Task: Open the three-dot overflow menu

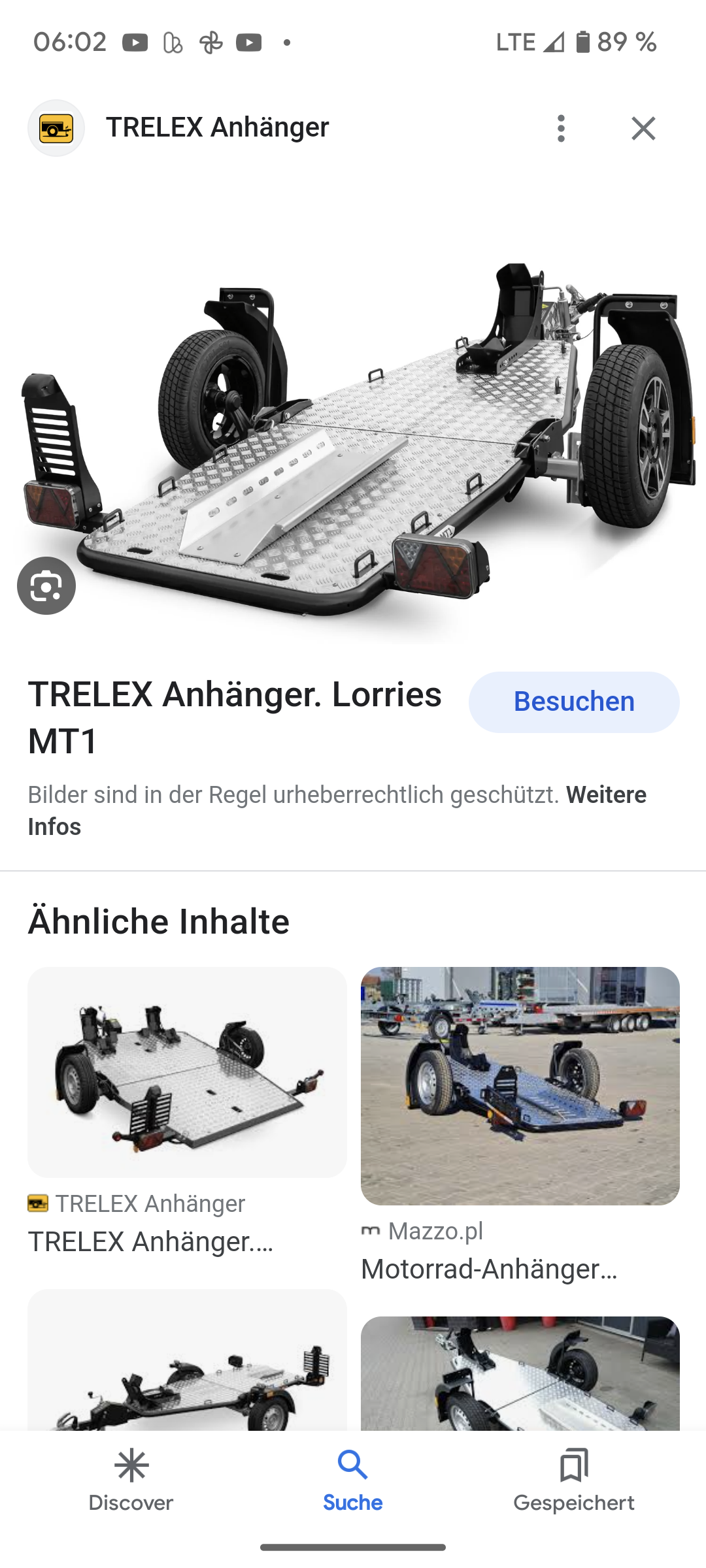Action: coord(561,128)
